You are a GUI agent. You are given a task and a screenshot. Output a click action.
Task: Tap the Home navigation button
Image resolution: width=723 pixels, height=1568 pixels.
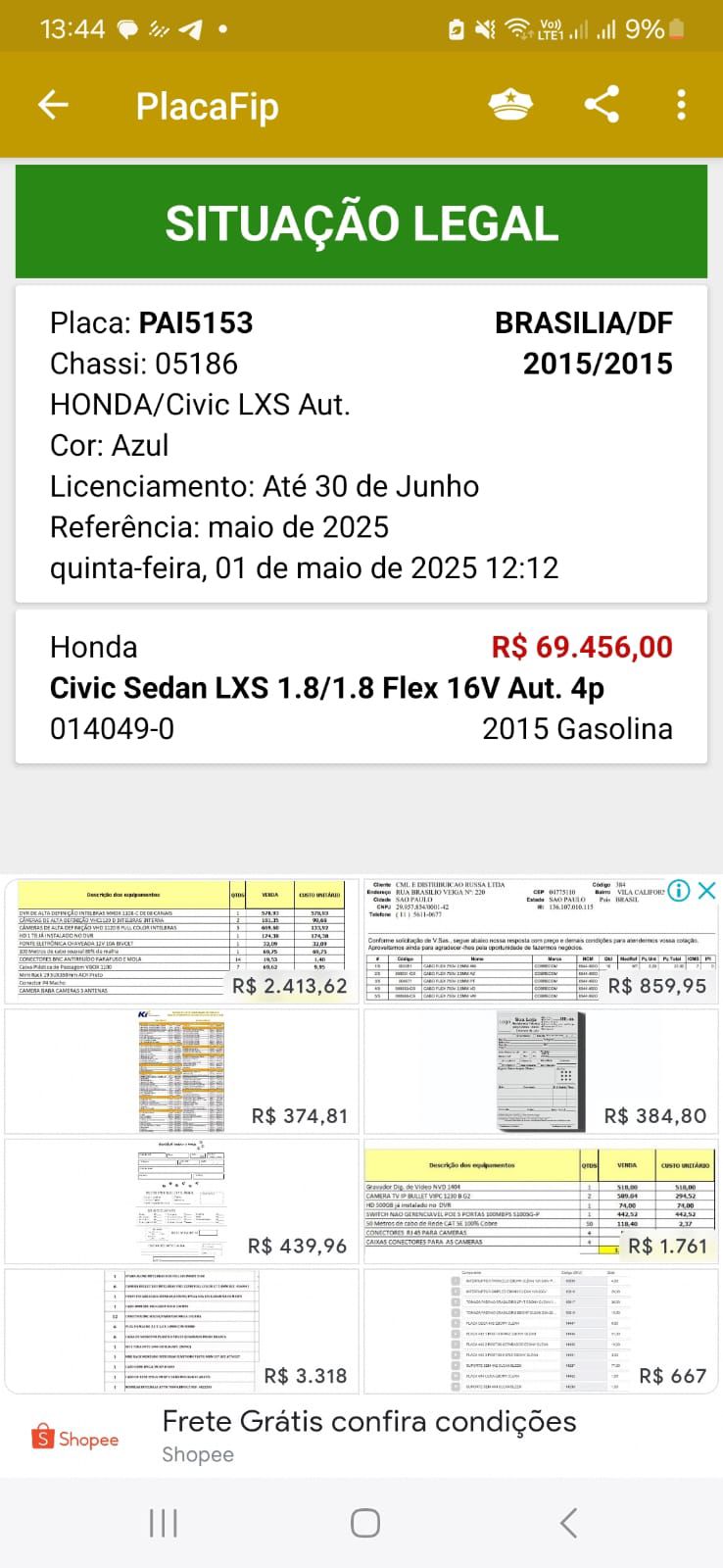pos(363,1522)
